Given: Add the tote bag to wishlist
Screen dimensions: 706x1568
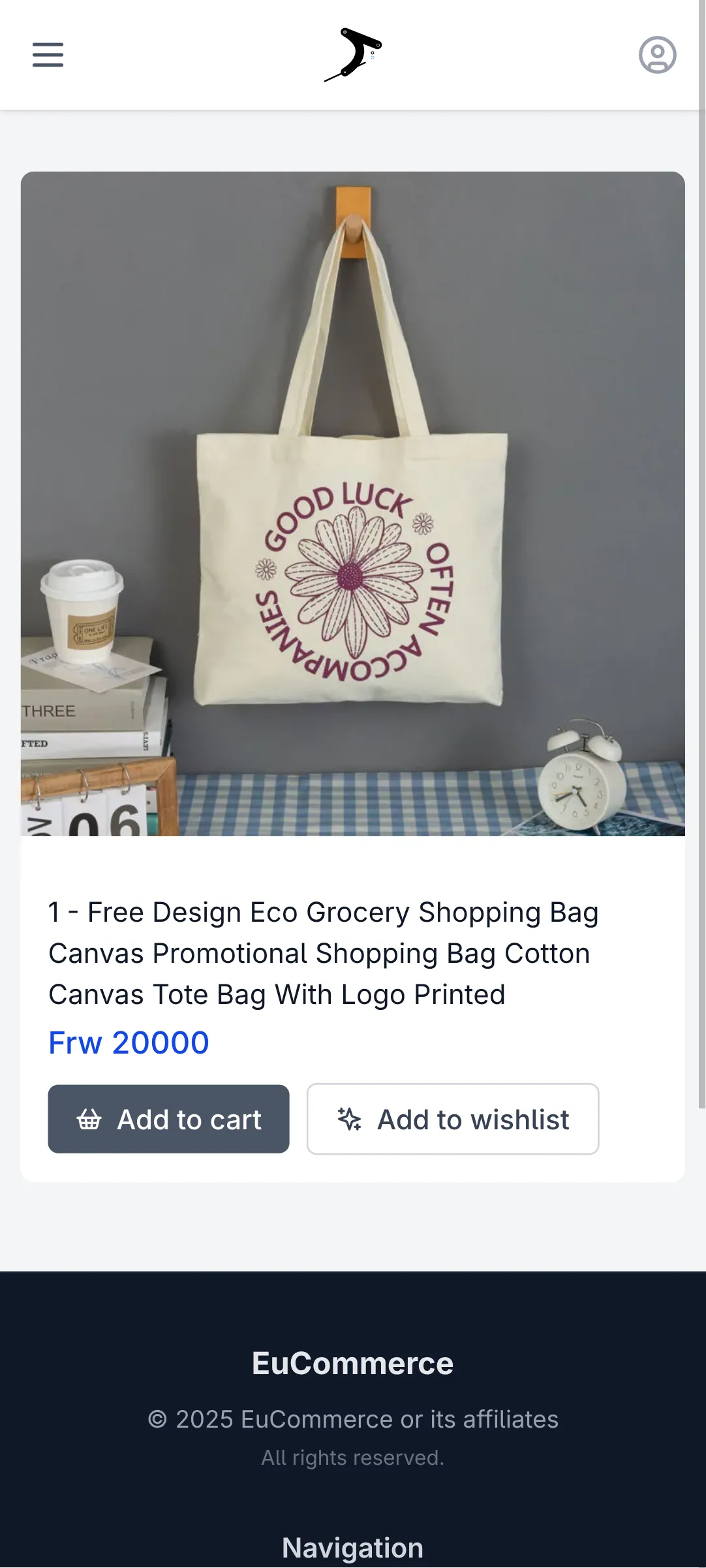Looking at the screenshot, I should pos(453,1119).
